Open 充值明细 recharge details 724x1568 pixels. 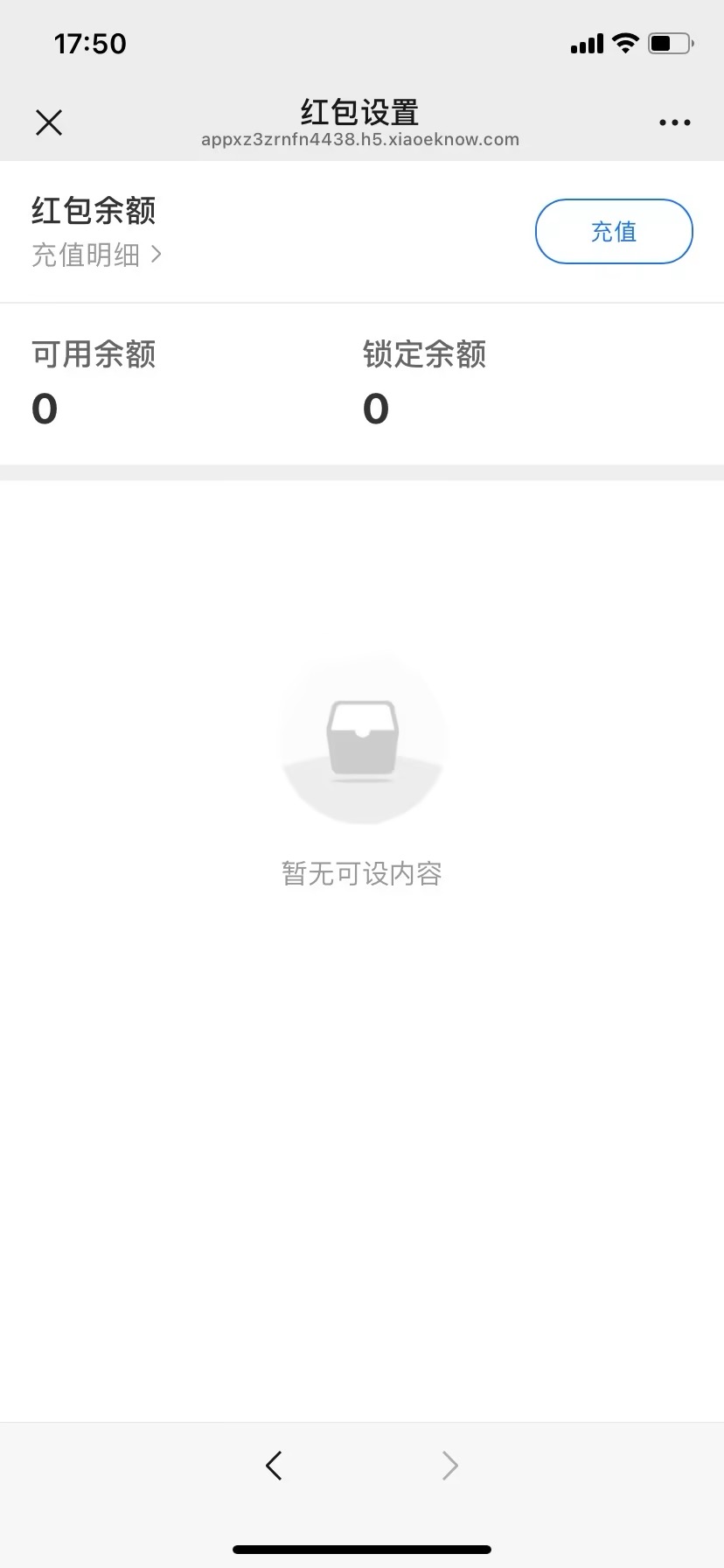point(96,255)
